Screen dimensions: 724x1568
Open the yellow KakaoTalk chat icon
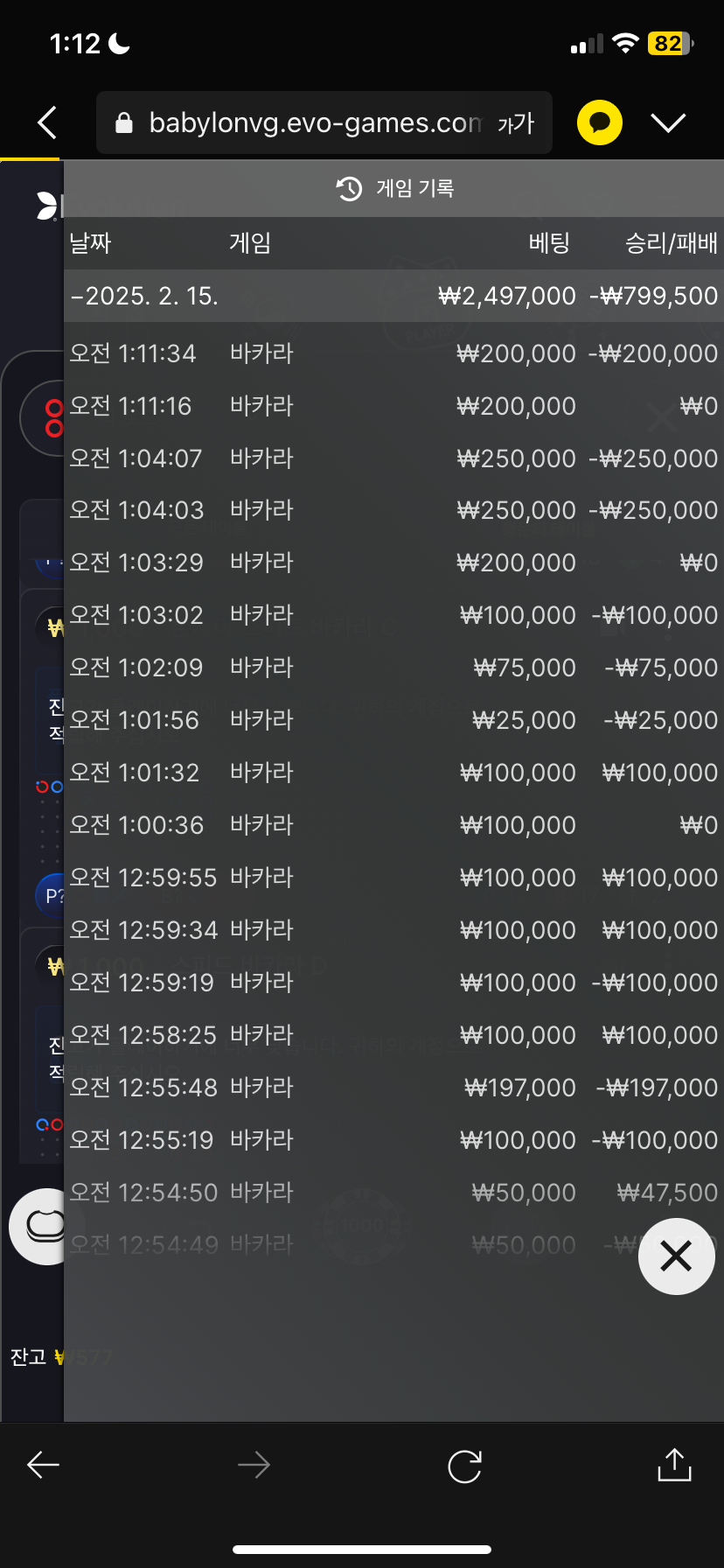(x=600, y=122)
